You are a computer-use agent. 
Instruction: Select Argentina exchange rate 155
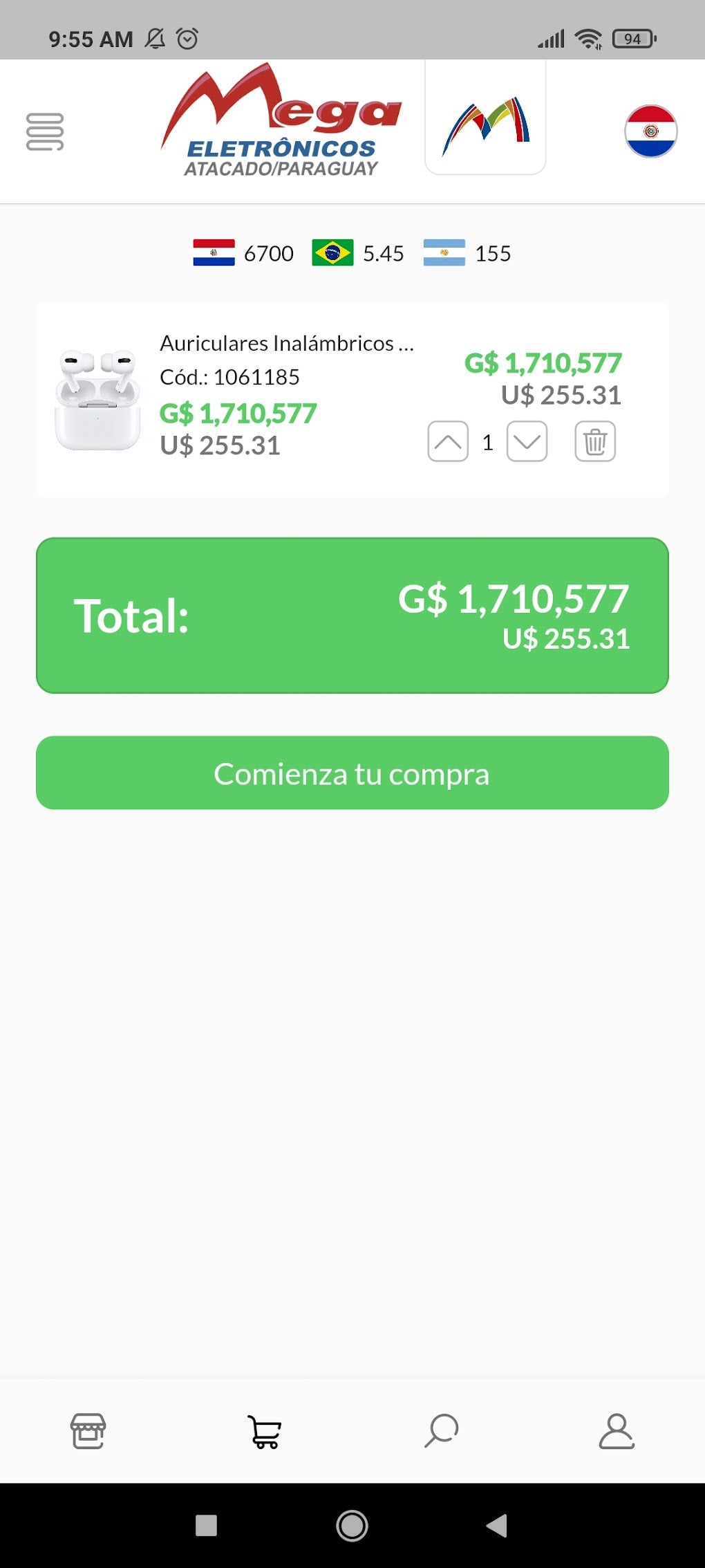(x=468, y=253)
